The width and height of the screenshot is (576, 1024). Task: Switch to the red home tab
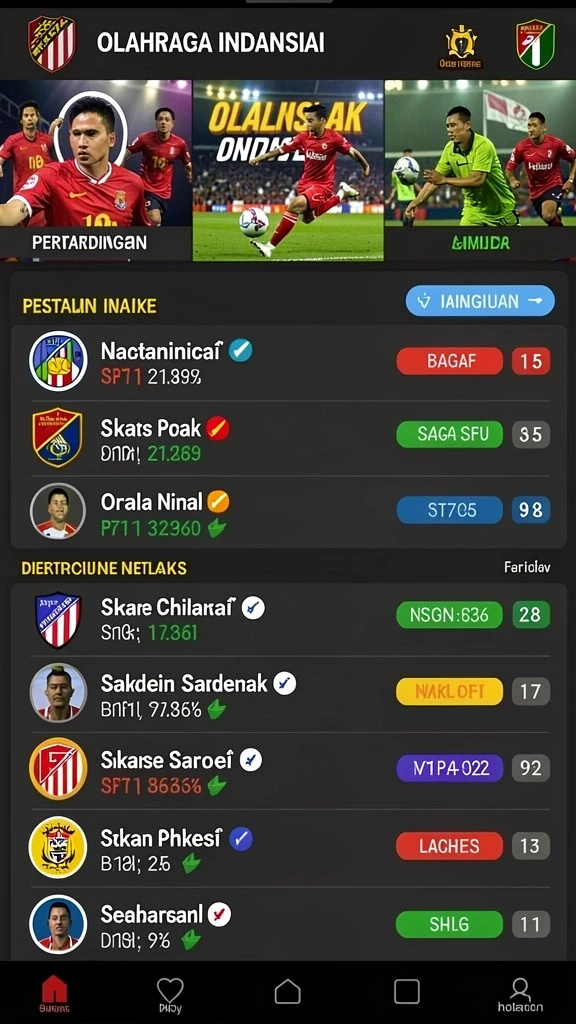[55, 995]
